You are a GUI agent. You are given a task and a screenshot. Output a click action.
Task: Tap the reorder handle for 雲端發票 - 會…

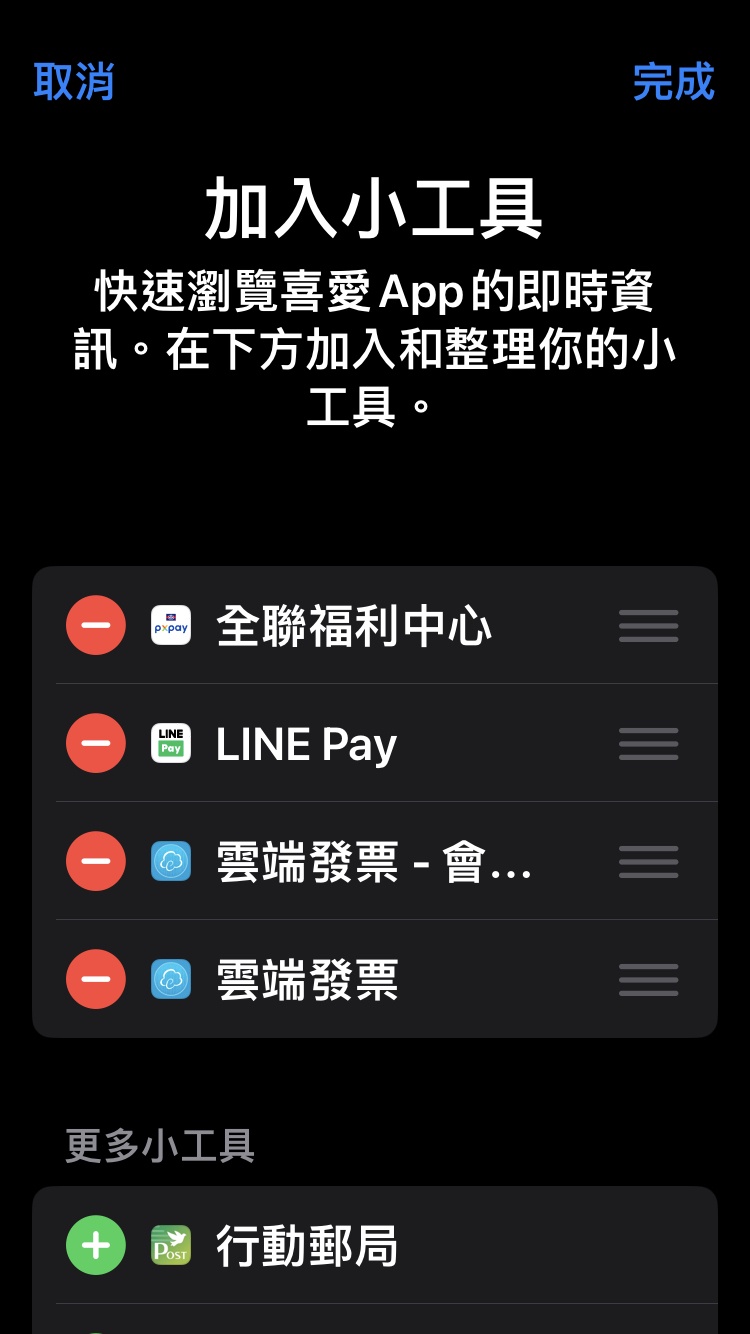click(x=648, y=862)
